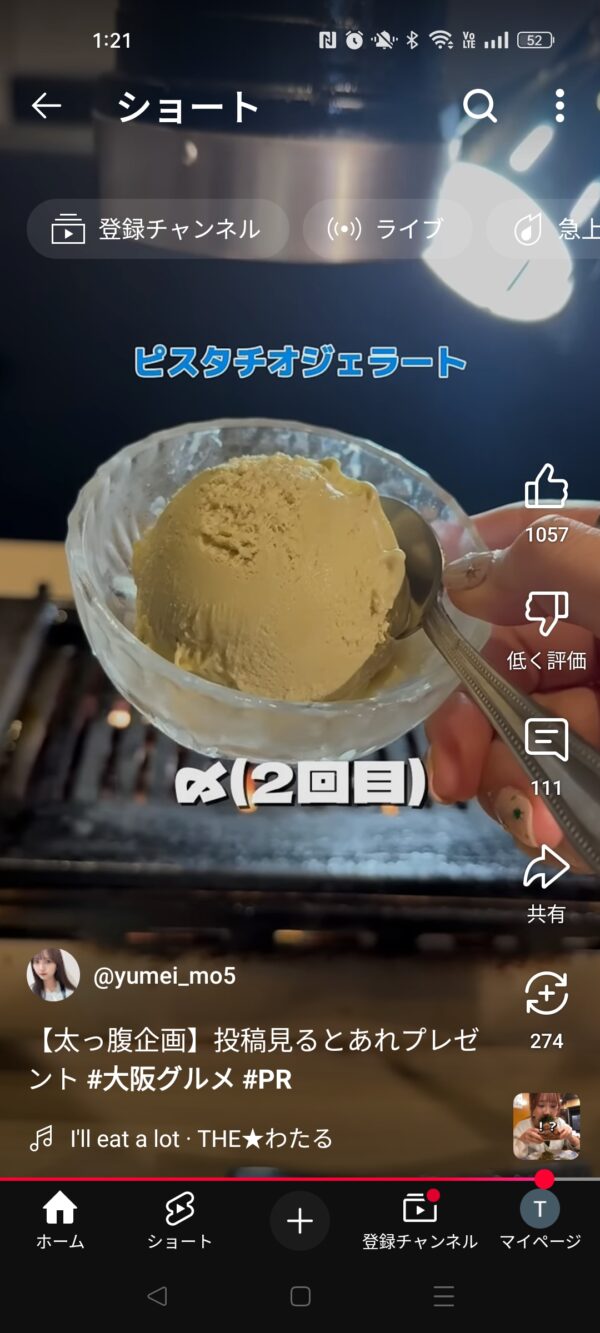
Task: Open @yumei_mo5 channel
Action: (x=164, y=976)
